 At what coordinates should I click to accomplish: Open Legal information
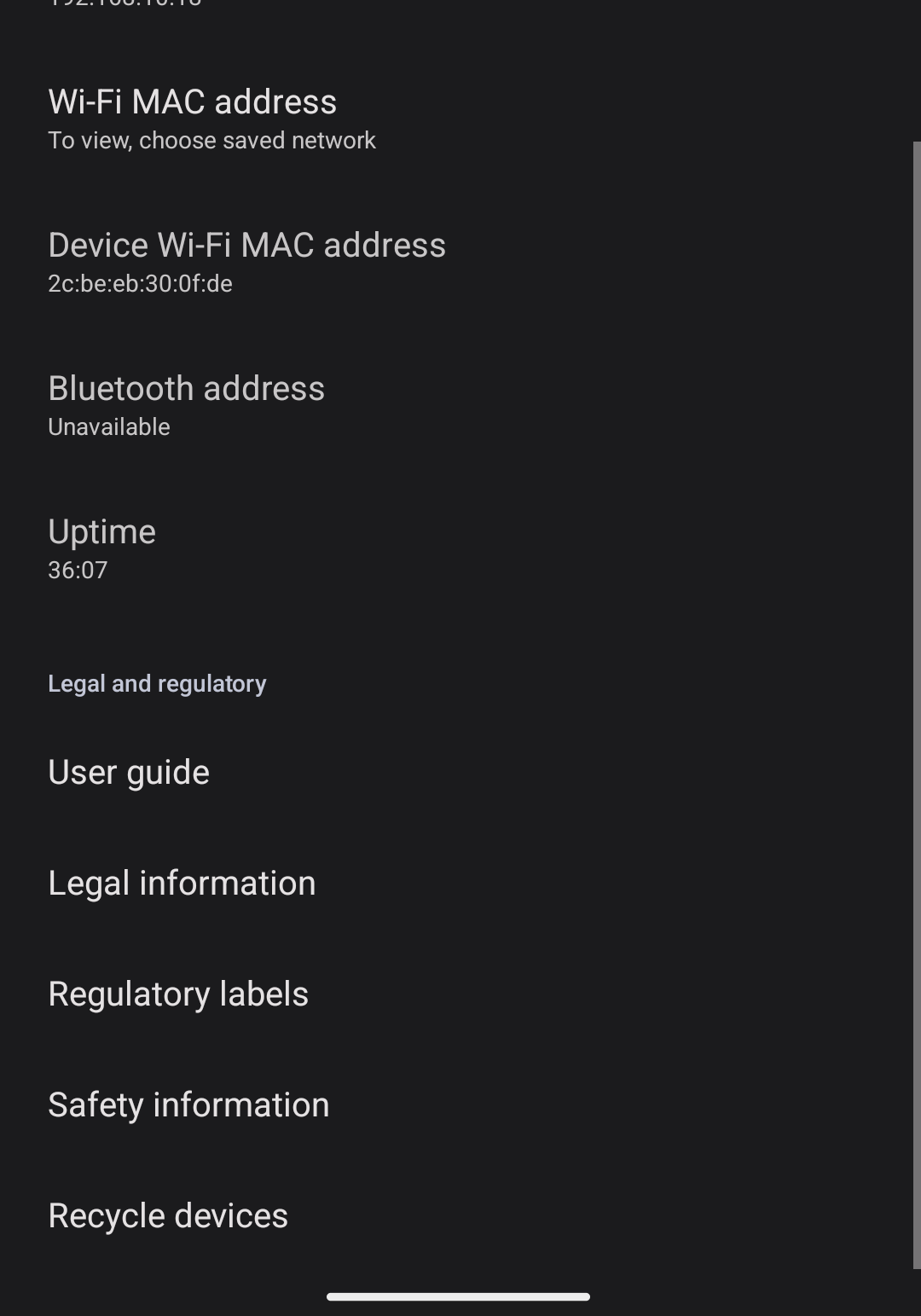tap(182, 884)
